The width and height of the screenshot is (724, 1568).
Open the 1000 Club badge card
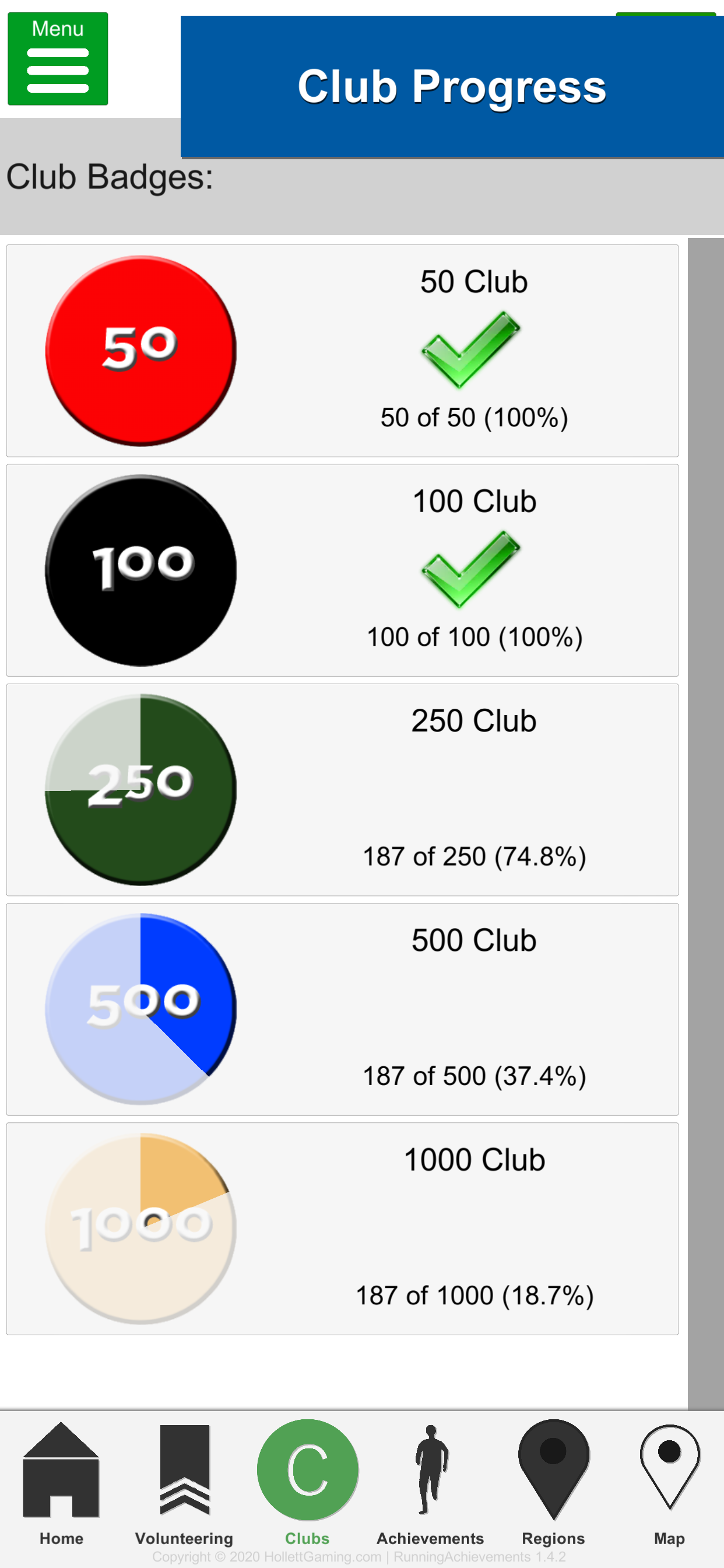[x=343, y=1228]
